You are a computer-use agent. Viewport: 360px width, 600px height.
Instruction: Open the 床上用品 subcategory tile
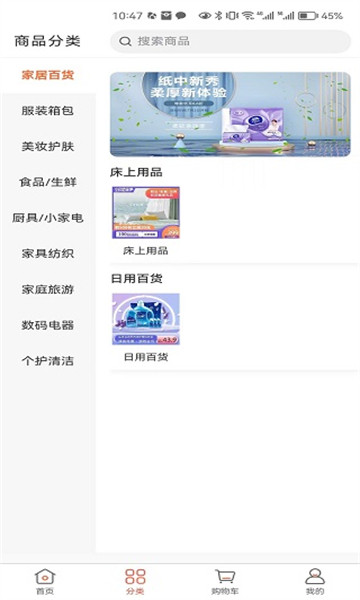click(x=146, y=221)
